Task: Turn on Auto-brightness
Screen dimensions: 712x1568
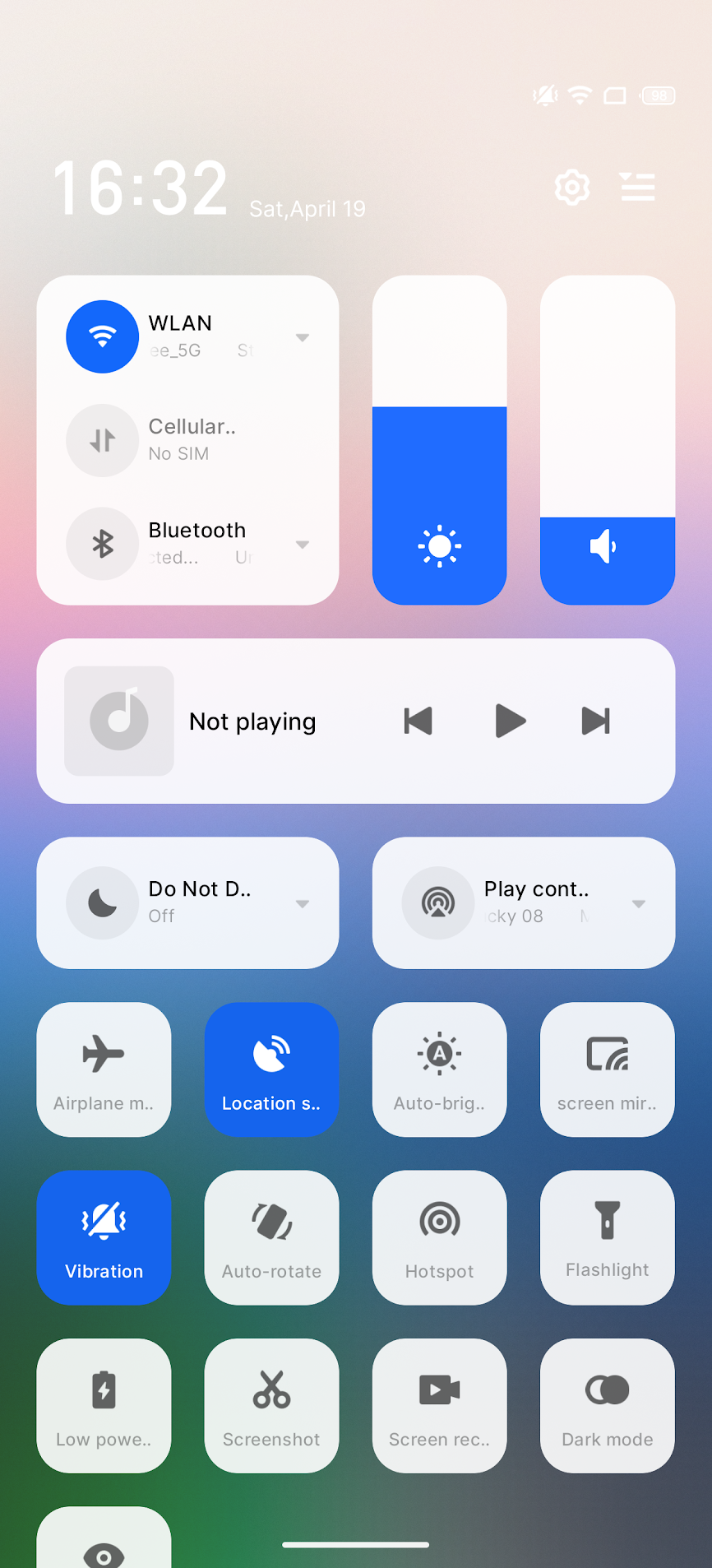Action: (439, 1069)
